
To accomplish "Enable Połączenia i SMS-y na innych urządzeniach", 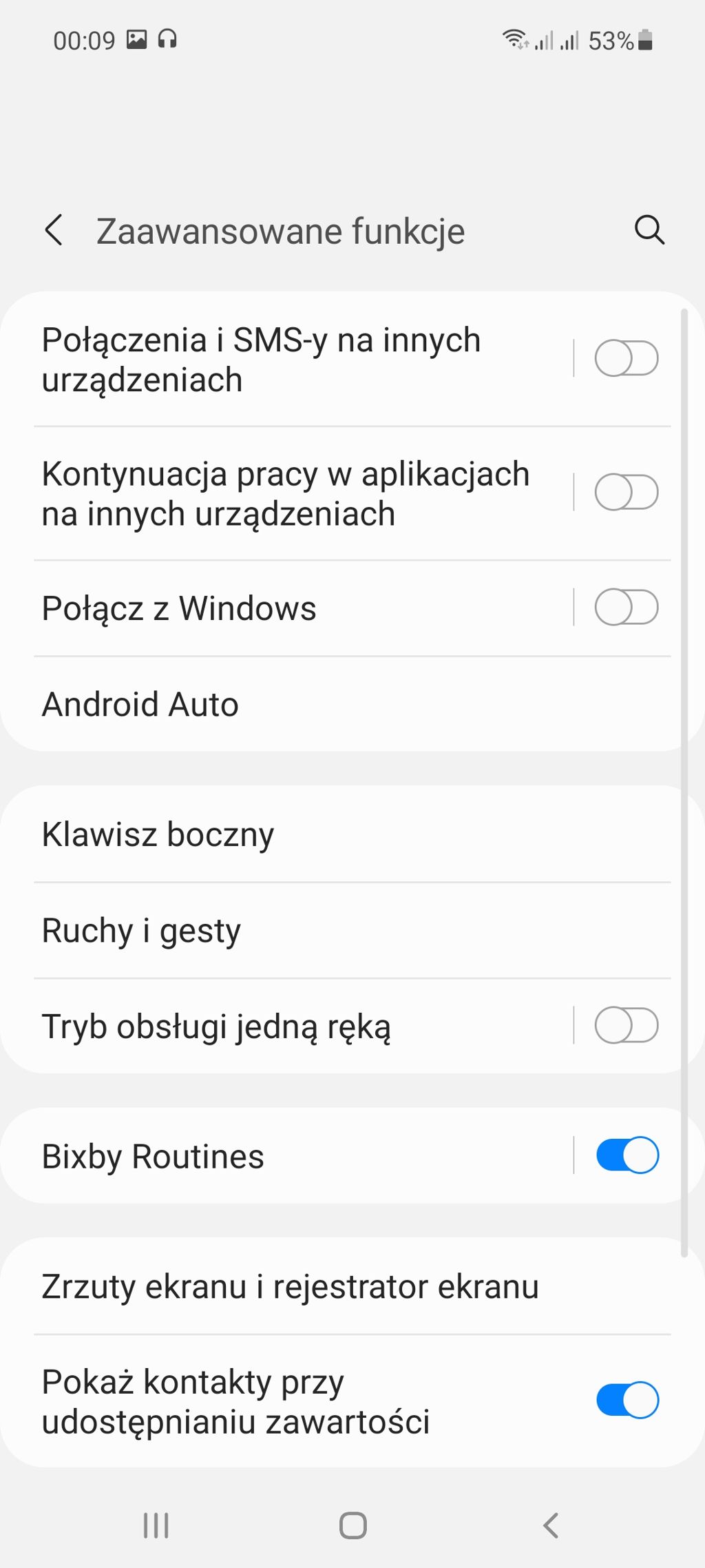I will click(x=626, y=359).
